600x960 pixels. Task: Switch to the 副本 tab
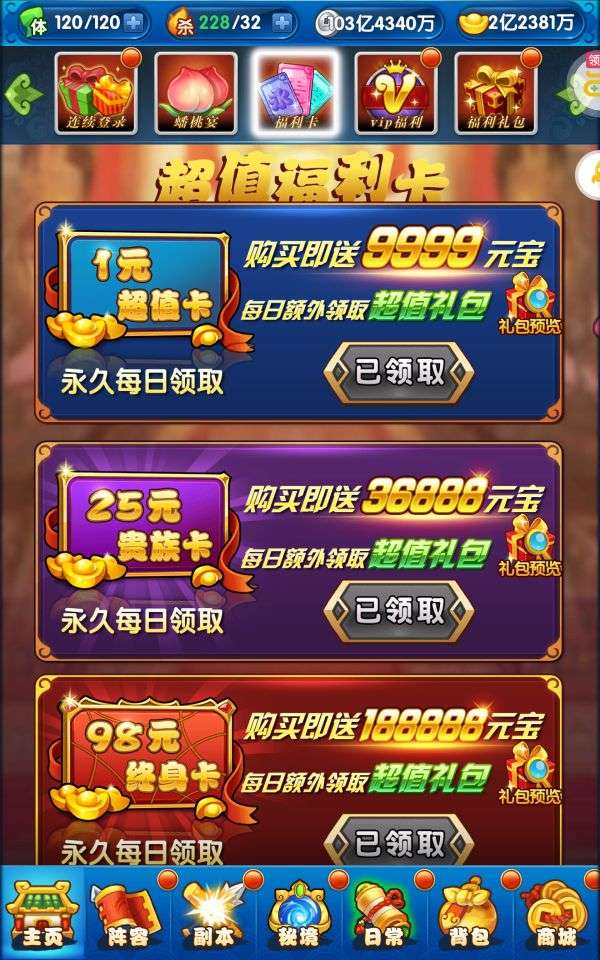(214, 913)
